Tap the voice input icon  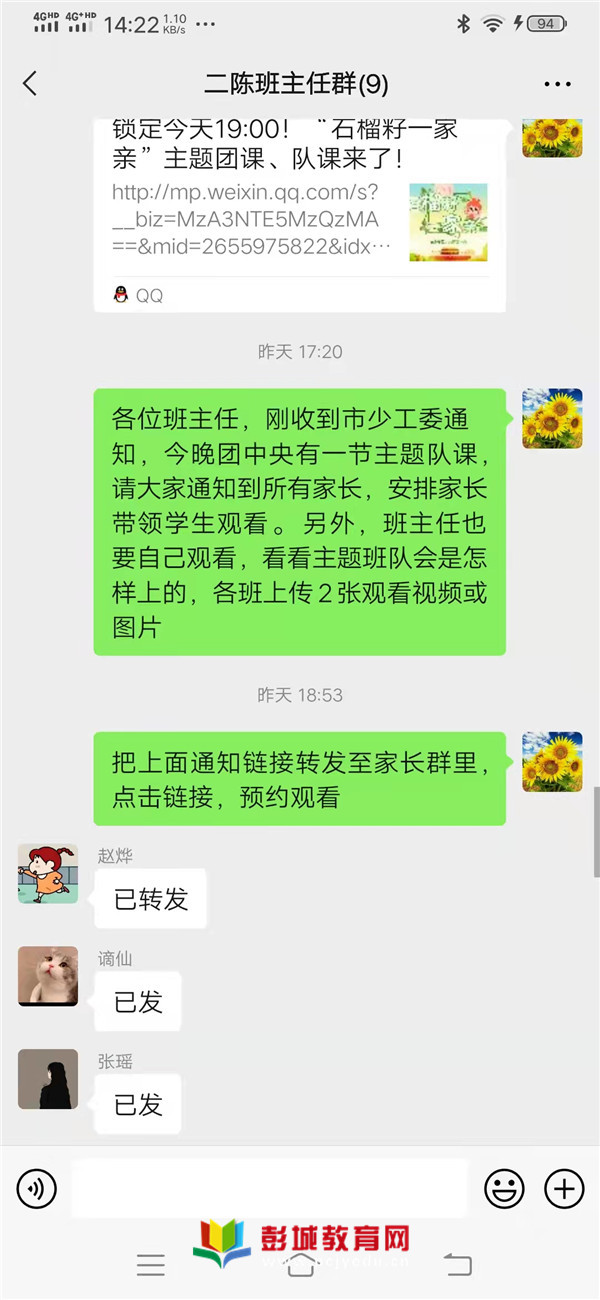(x=37, y=1189)
